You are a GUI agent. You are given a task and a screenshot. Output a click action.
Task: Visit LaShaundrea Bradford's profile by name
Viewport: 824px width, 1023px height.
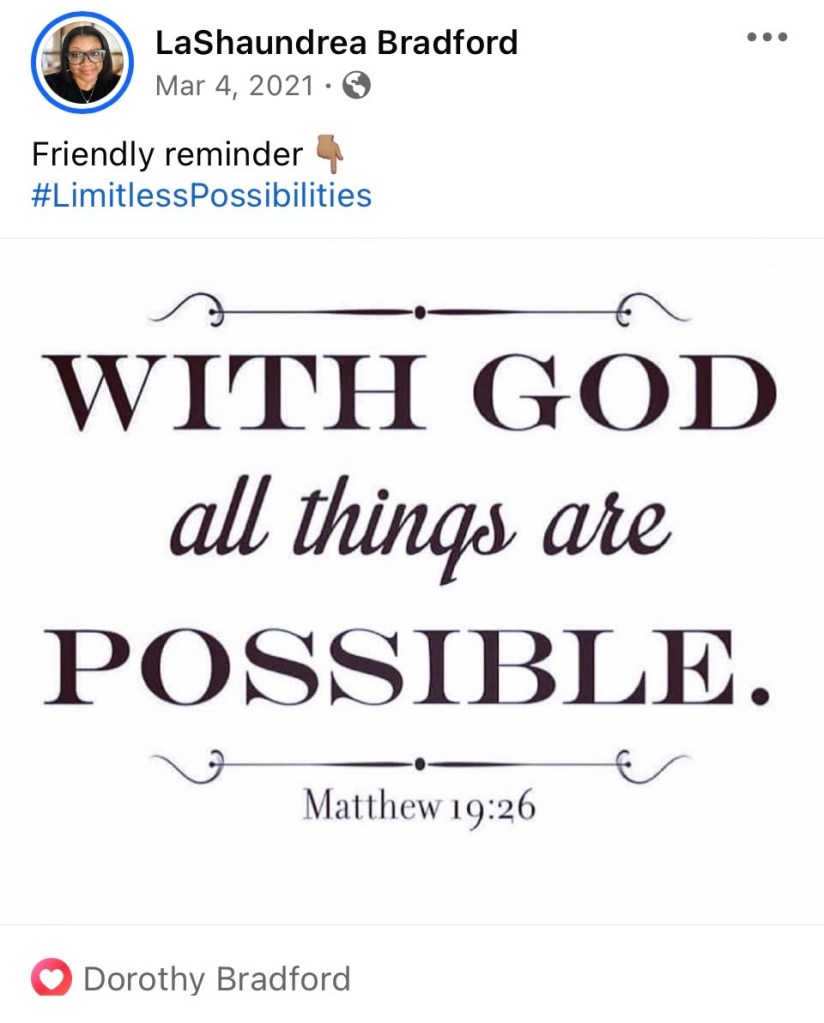pyautogui.click(x=336, y=42)
